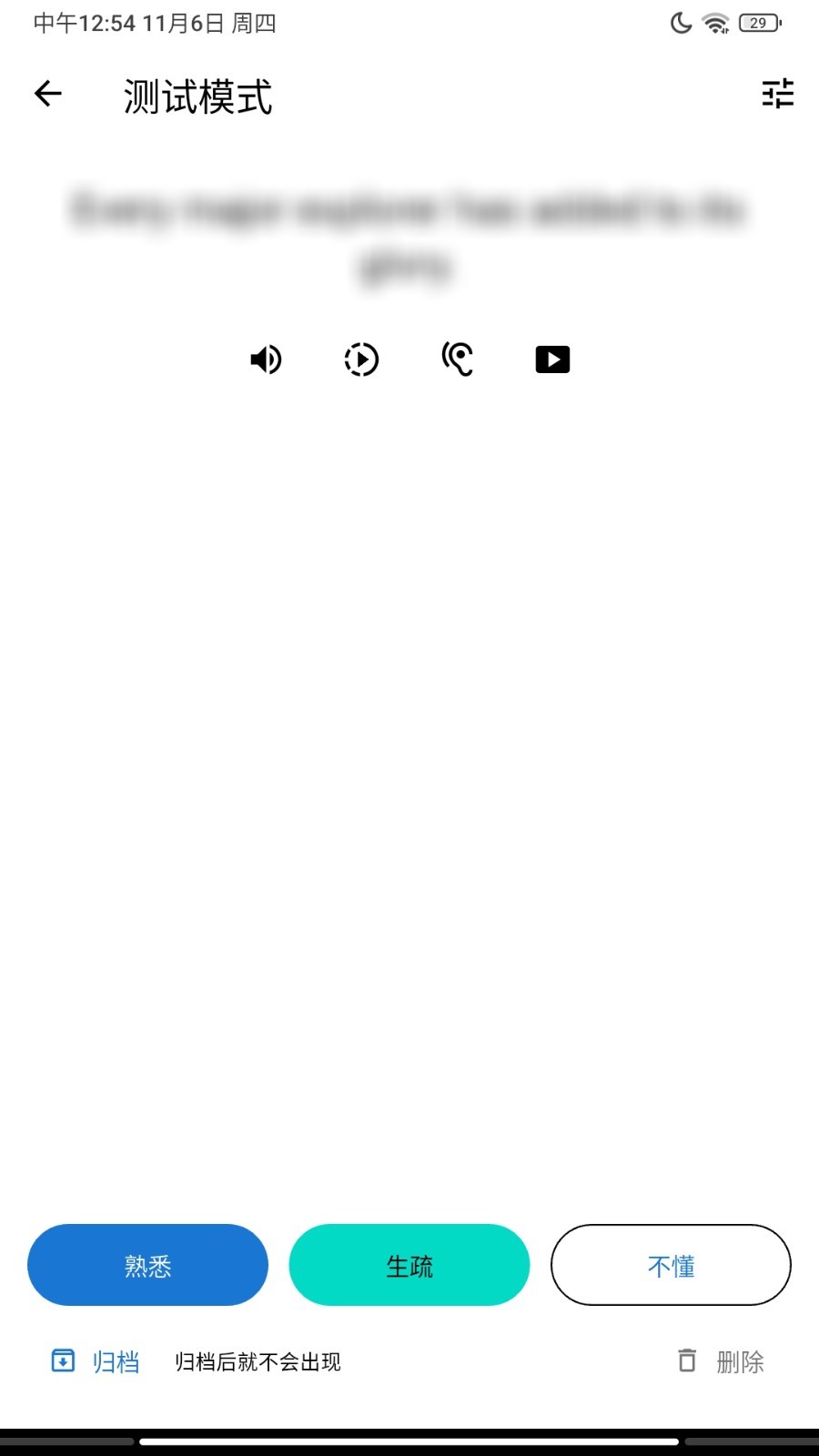Image resolution: width=819 pixels, height=1456 pixels.
Task: Mark this sentence as 生疏
Action: [409, 1265]
